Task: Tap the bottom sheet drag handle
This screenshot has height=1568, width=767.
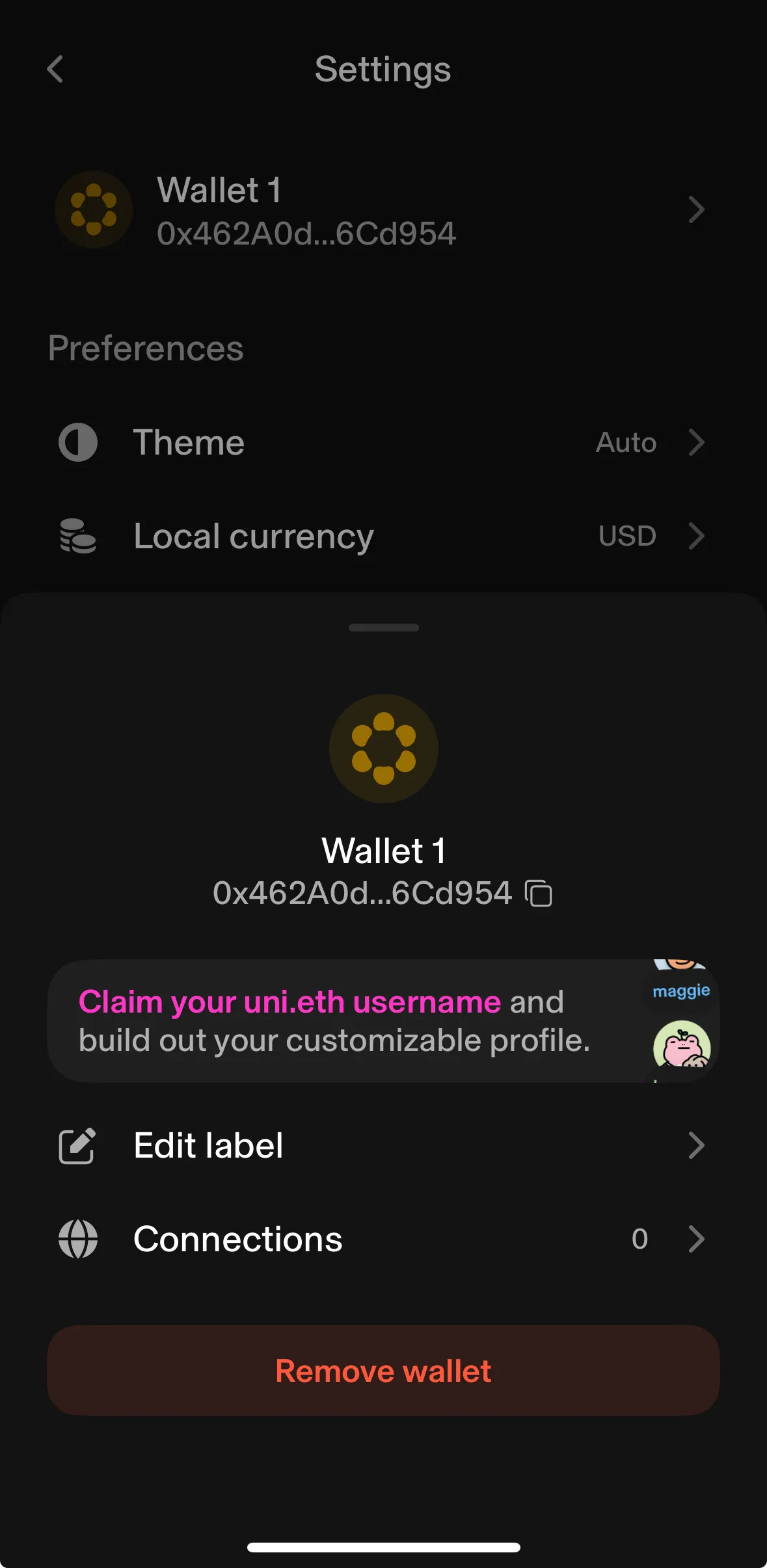Action: coord(383,628)
